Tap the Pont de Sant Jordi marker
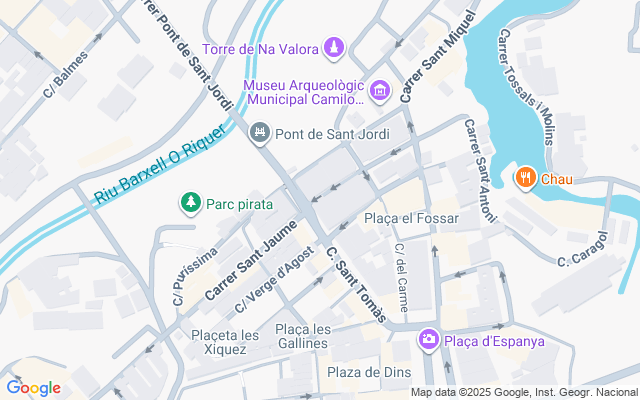The image size is (640, 400). coord(260,132)
